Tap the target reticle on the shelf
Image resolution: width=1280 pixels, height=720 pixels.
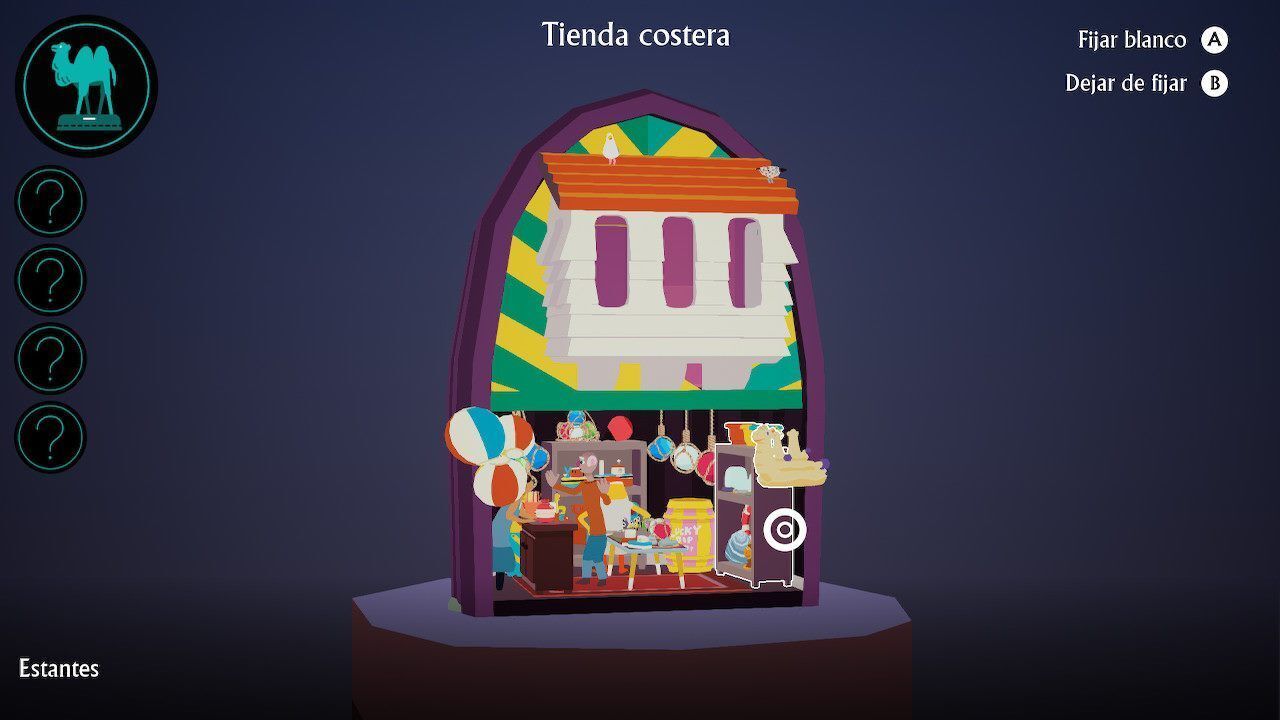pos(785,530)
